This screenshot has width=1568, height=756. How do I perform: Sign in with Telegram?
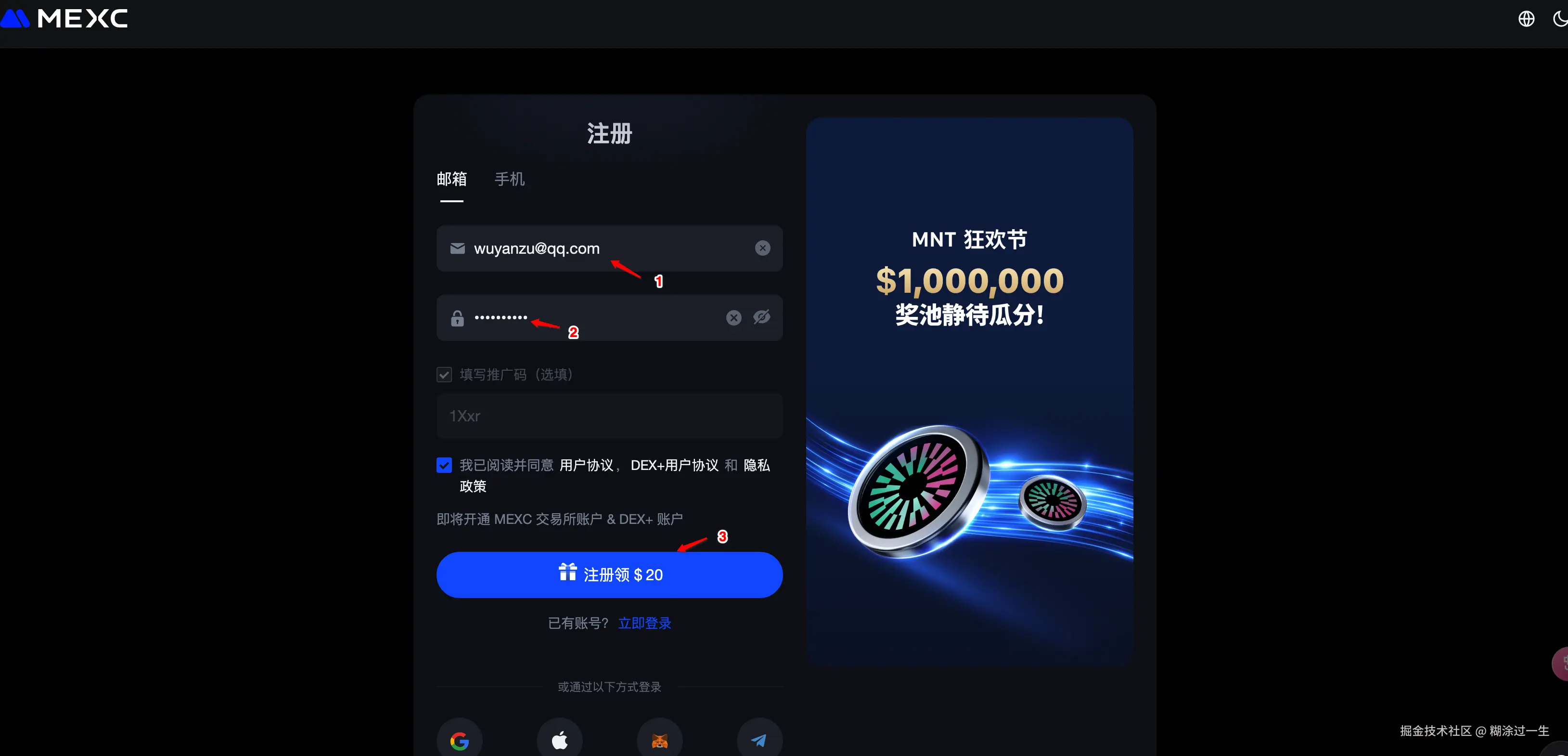(759, 741)
